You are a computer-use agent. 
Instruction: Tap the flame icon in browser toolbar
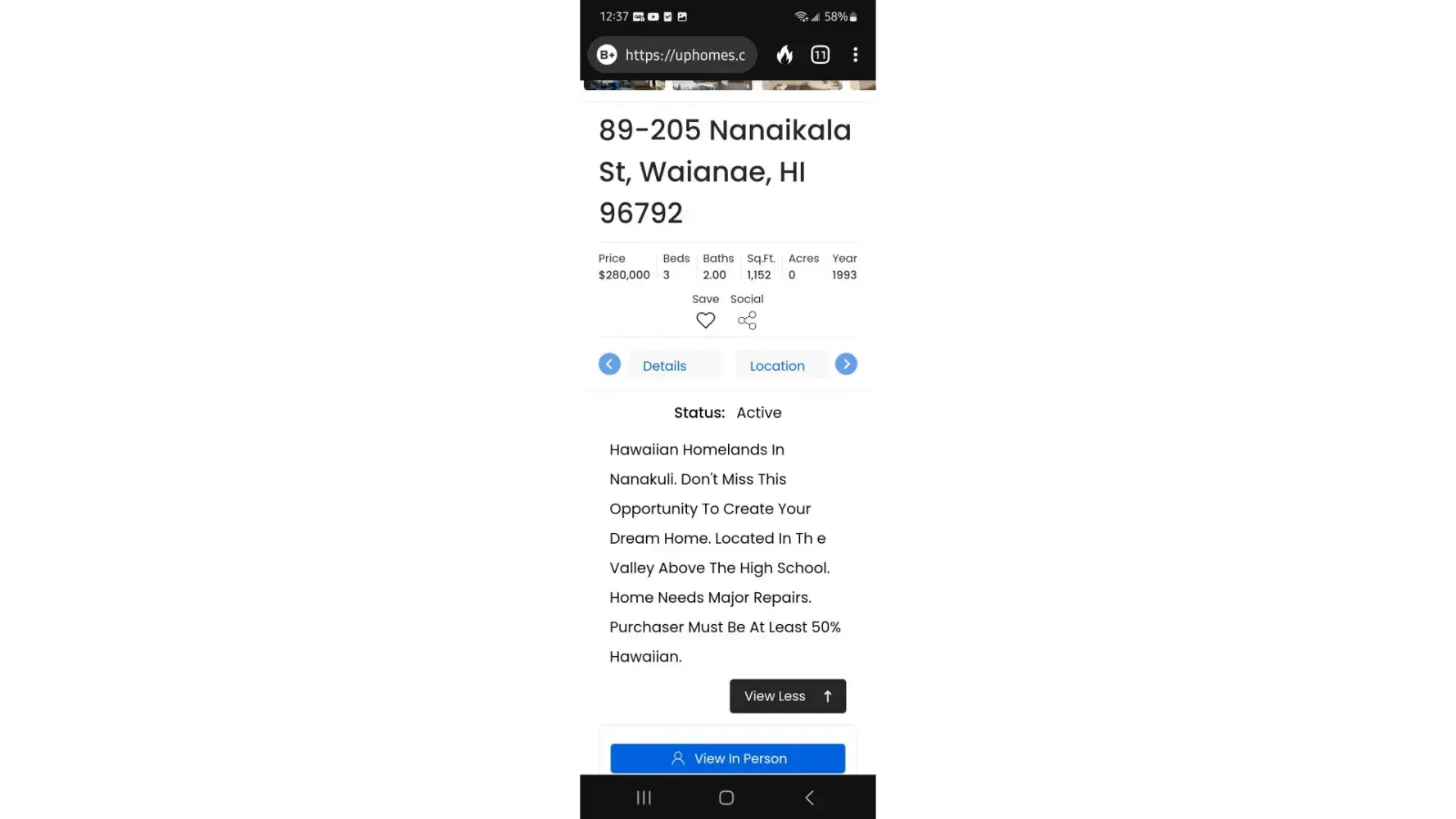(x=785, y=55)
